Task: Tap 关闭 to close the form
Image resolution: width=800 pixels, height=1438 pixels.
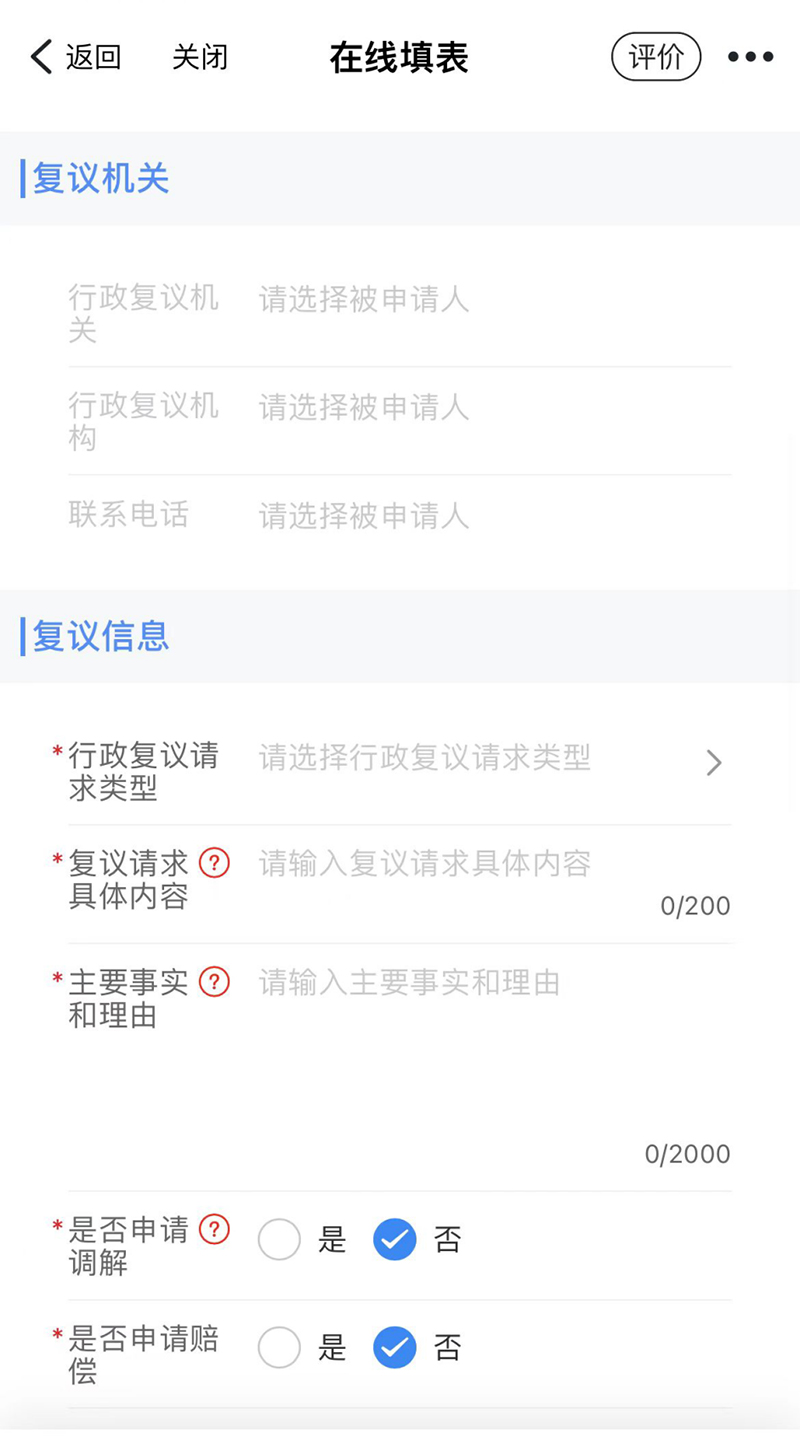Action: tap(200, 57)
